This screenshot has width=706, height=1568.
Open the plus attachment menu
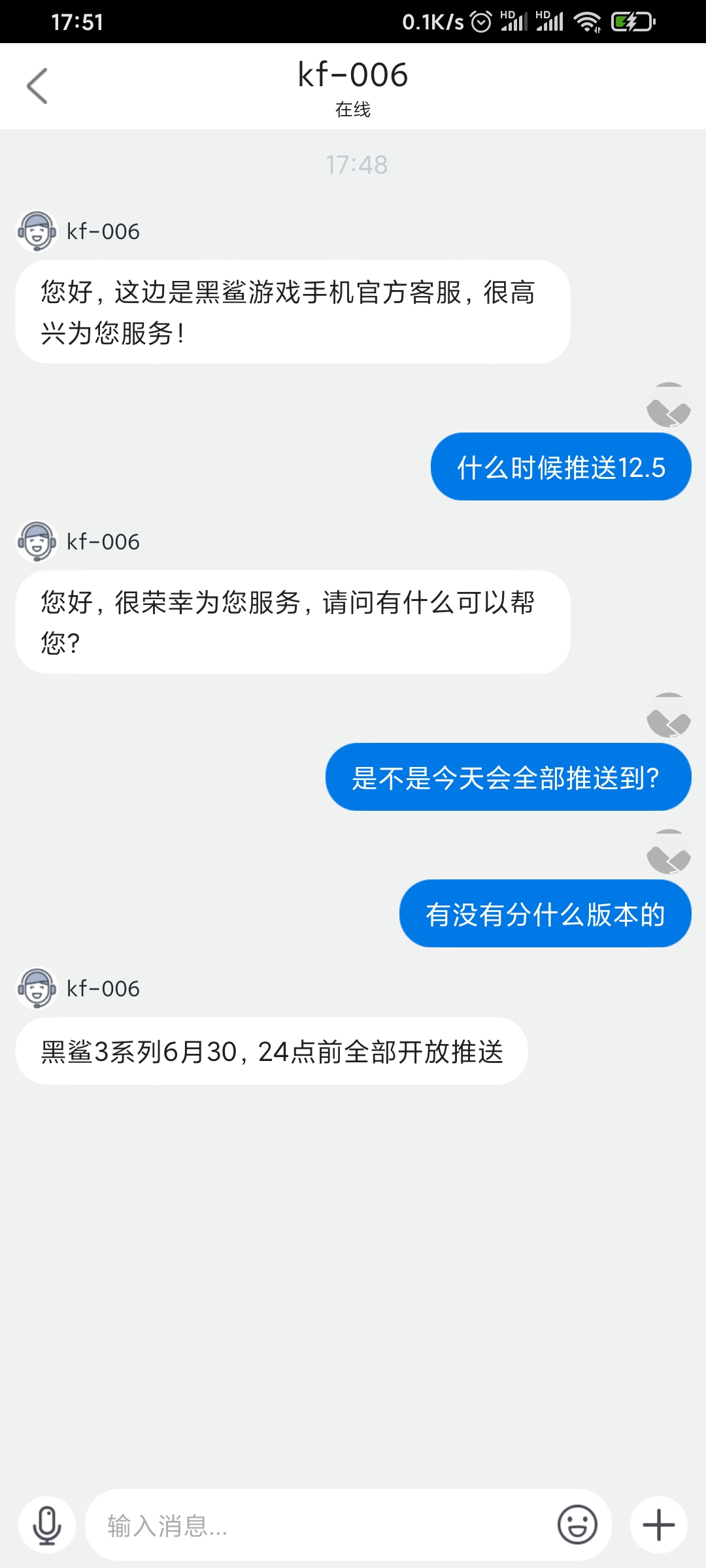tap(658, 1526)
